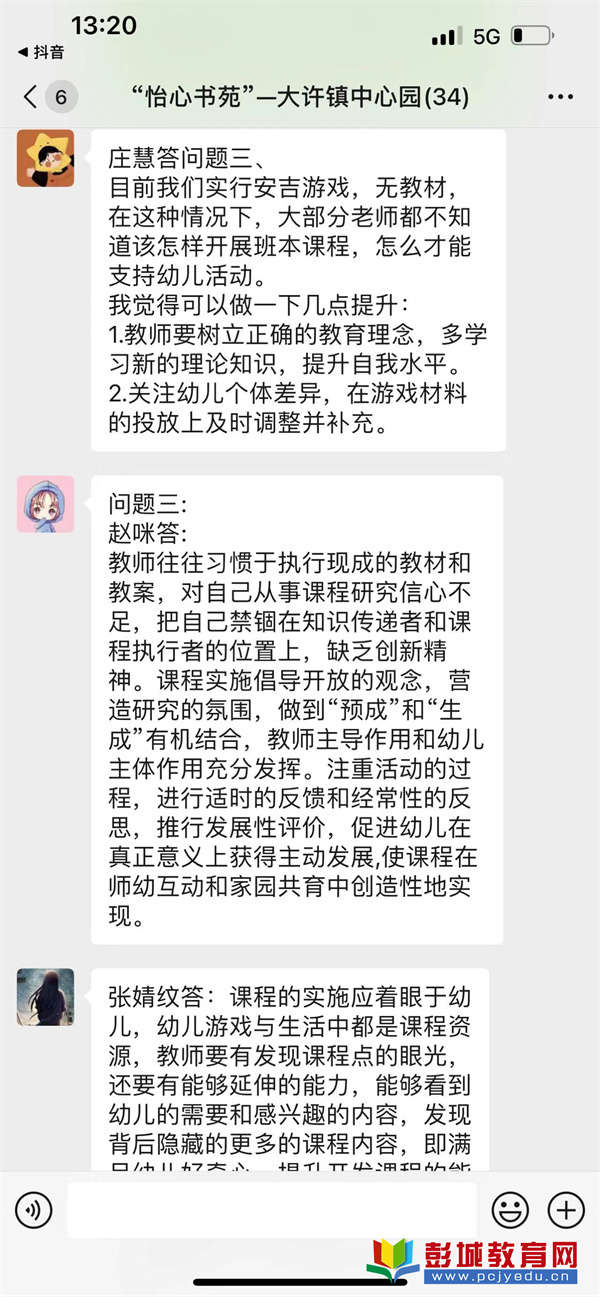Go back to the chat list

pyautogui.click(x=32, y=97)
